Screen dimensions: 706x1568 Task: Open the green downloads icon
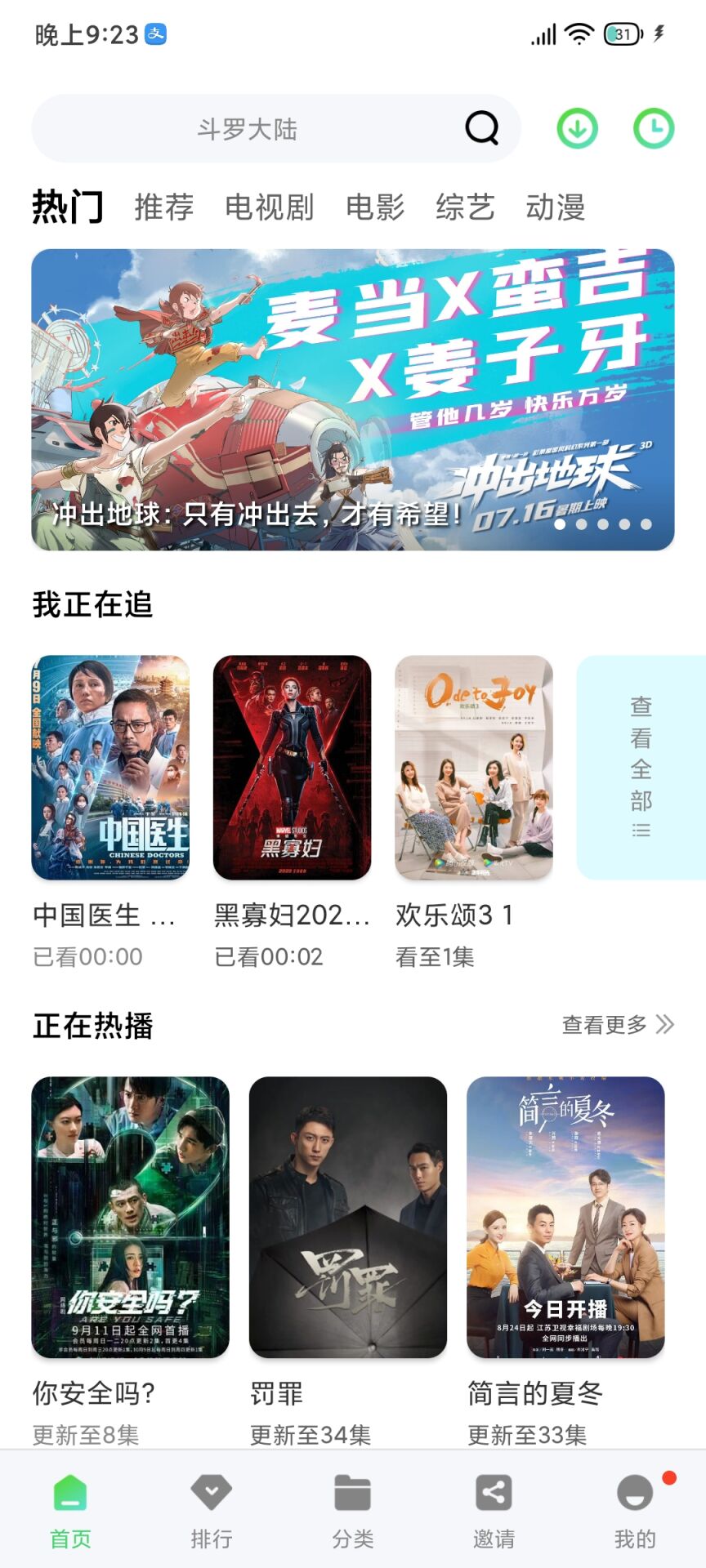(577, 129)
